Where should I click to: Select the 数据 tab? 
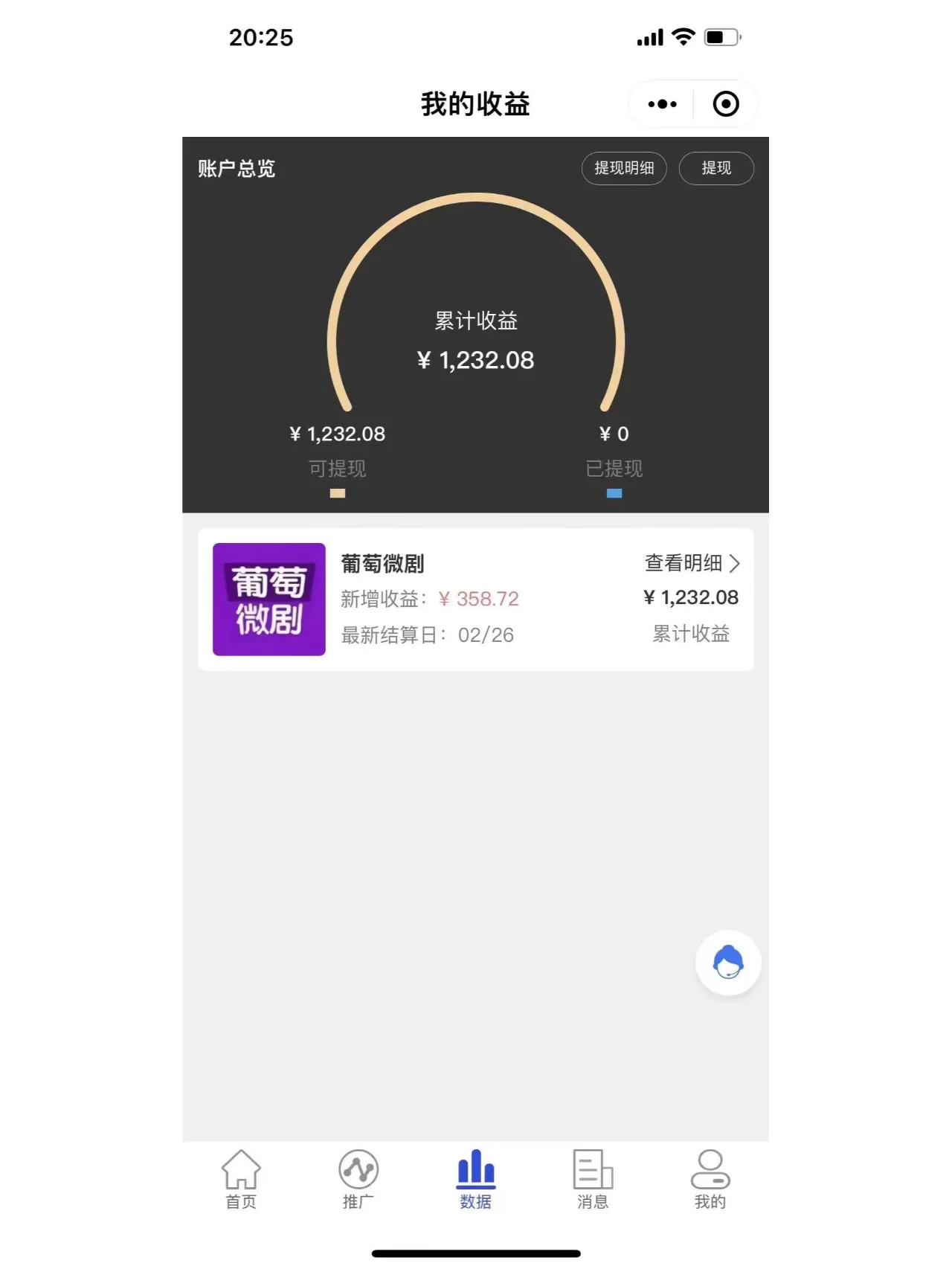point(475,1180)
